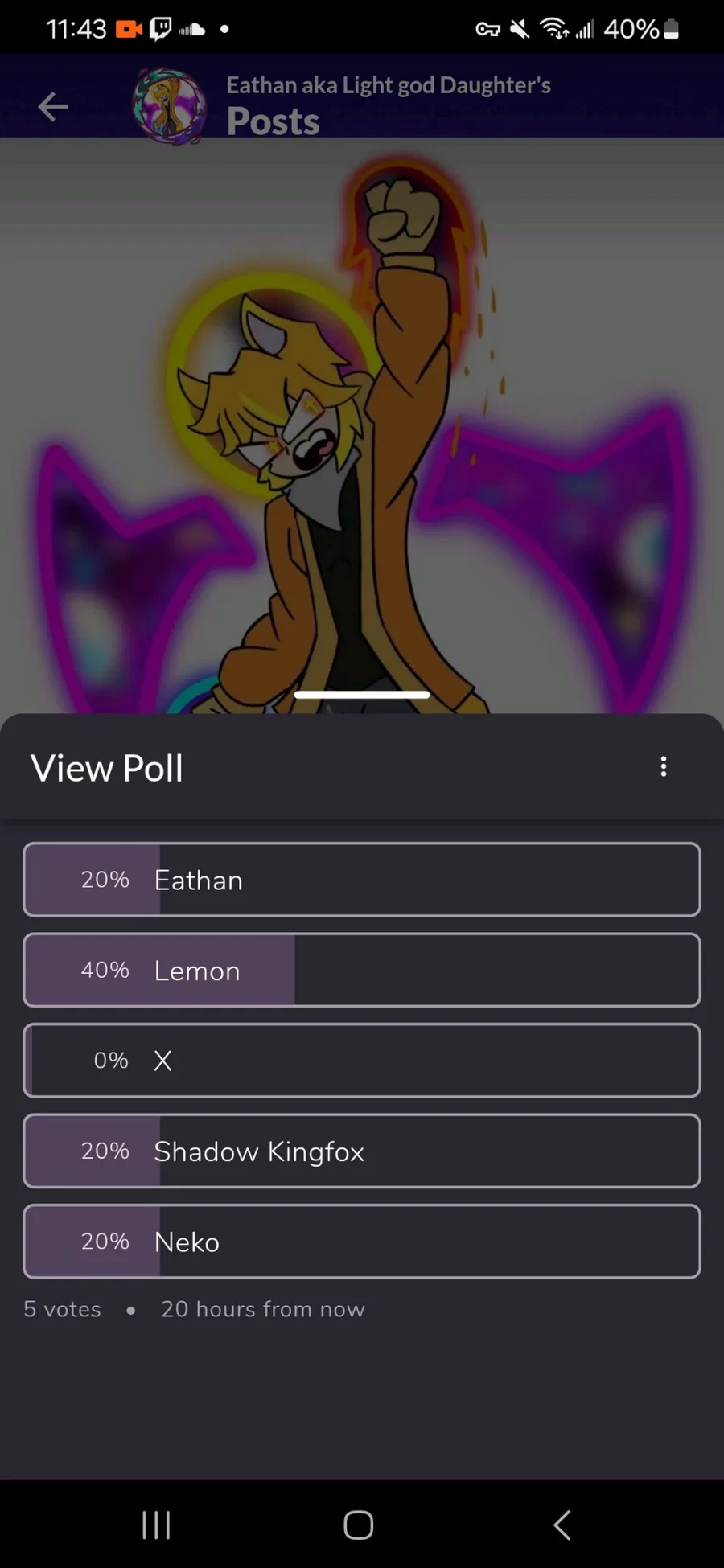Vote for Shadow Kingfox

coord(362,1151)
